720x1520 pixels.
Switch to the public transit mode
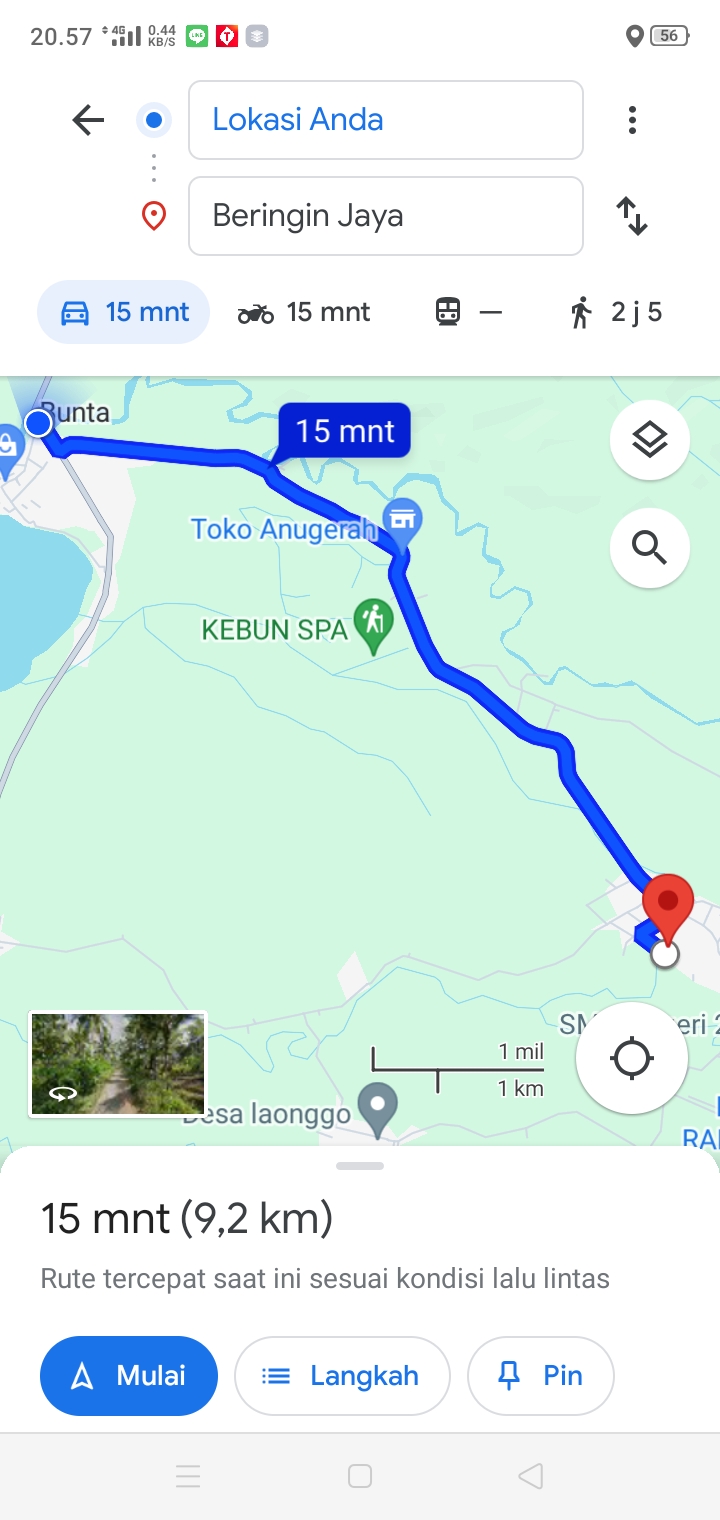[468, 312]
